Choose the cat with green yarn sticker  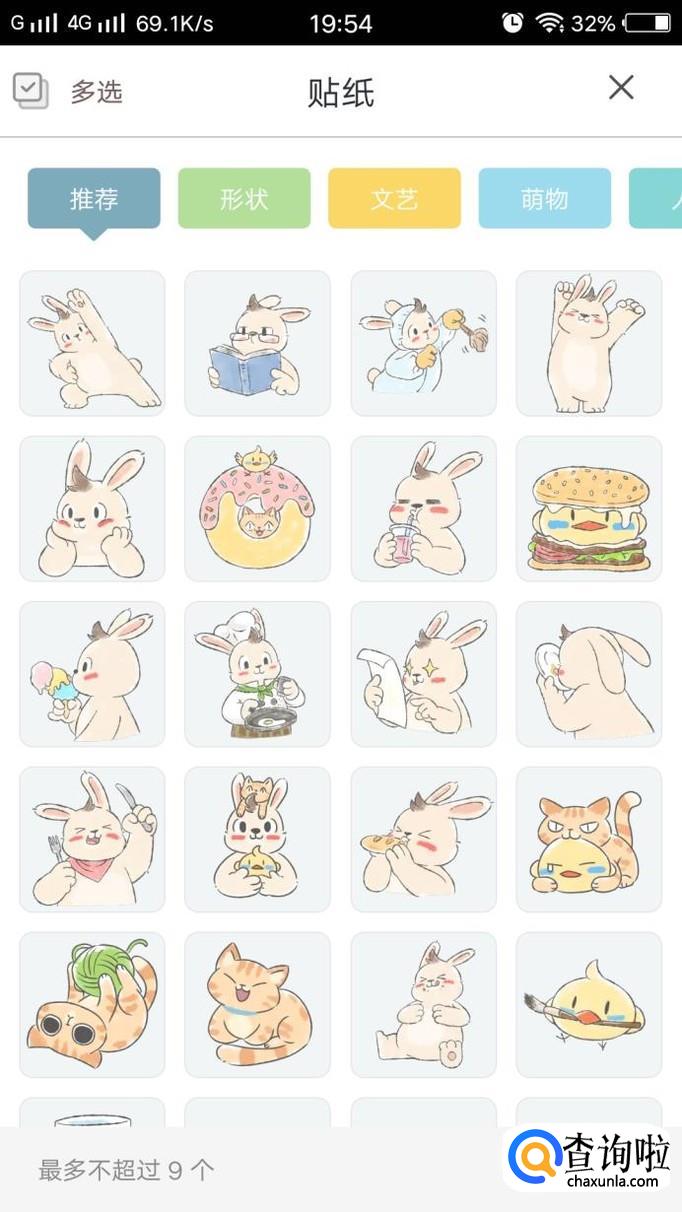click(92, 1004)
